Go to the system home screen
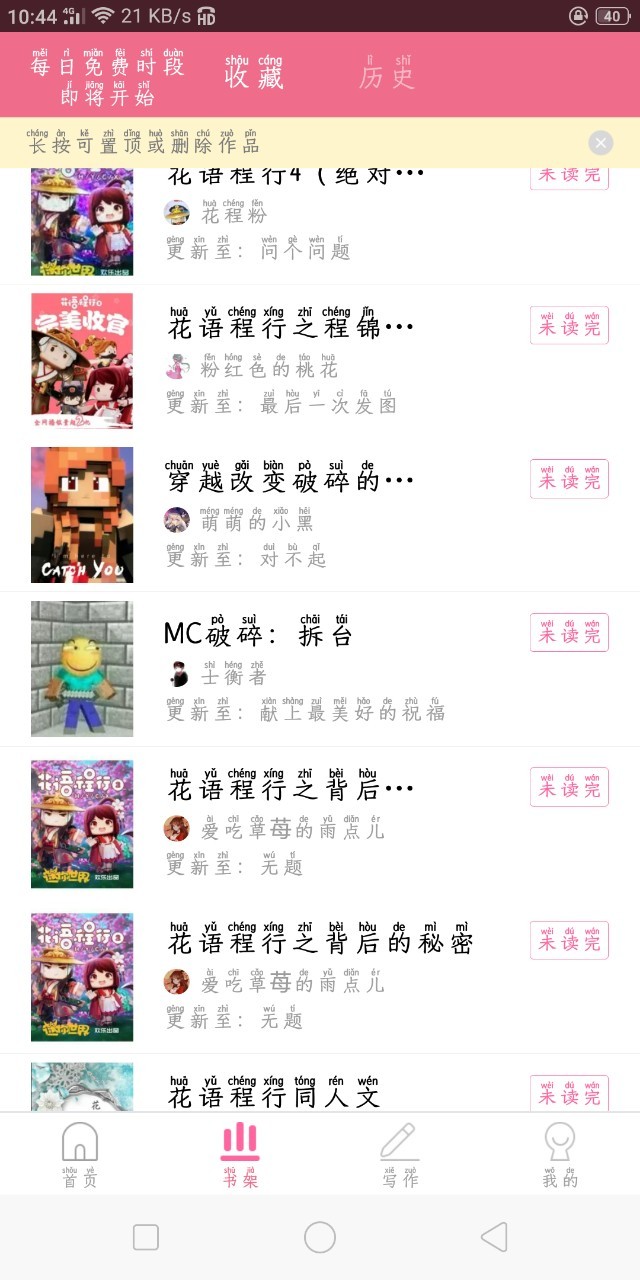Viewport: 640px width, 1280px height. coord(320,1237)
